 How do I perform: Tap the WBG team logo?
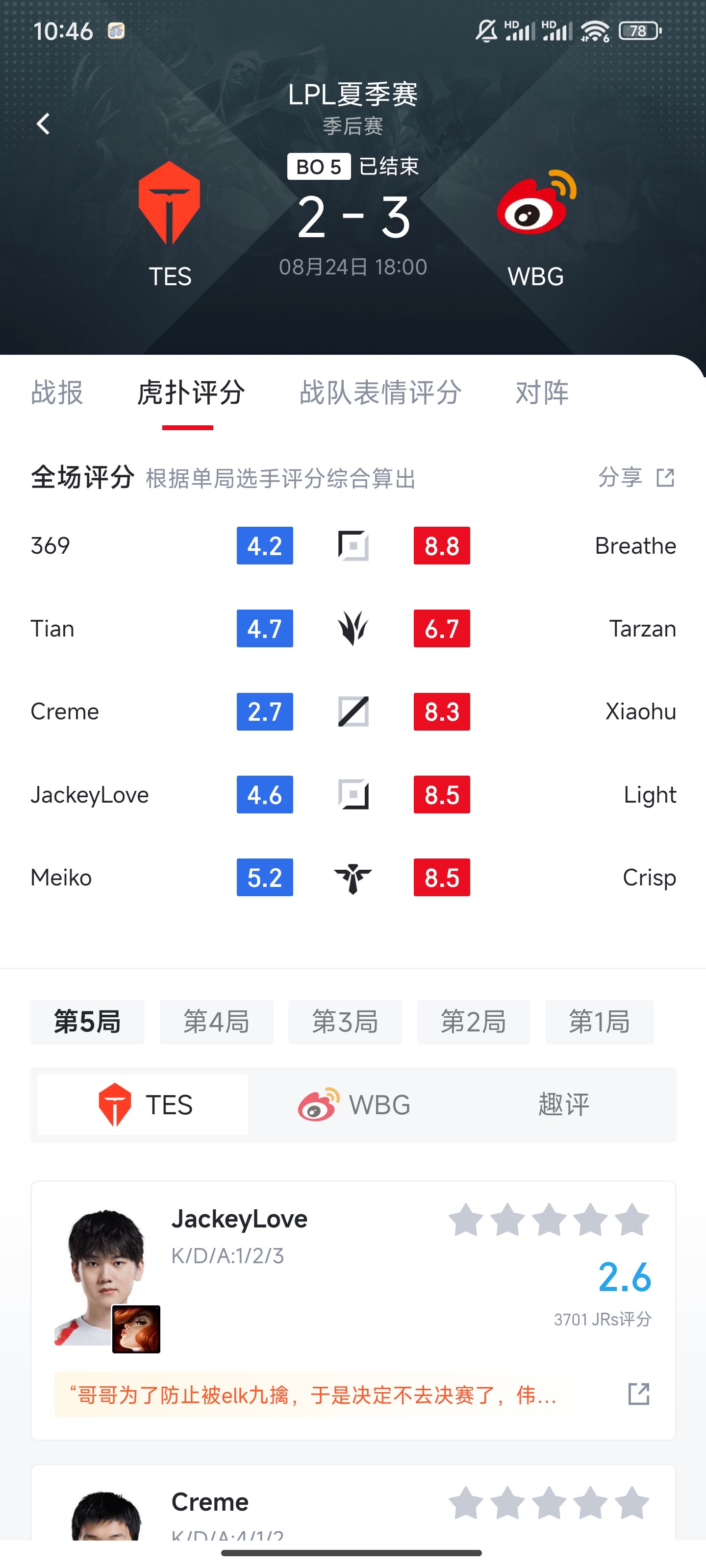[536, 203]
